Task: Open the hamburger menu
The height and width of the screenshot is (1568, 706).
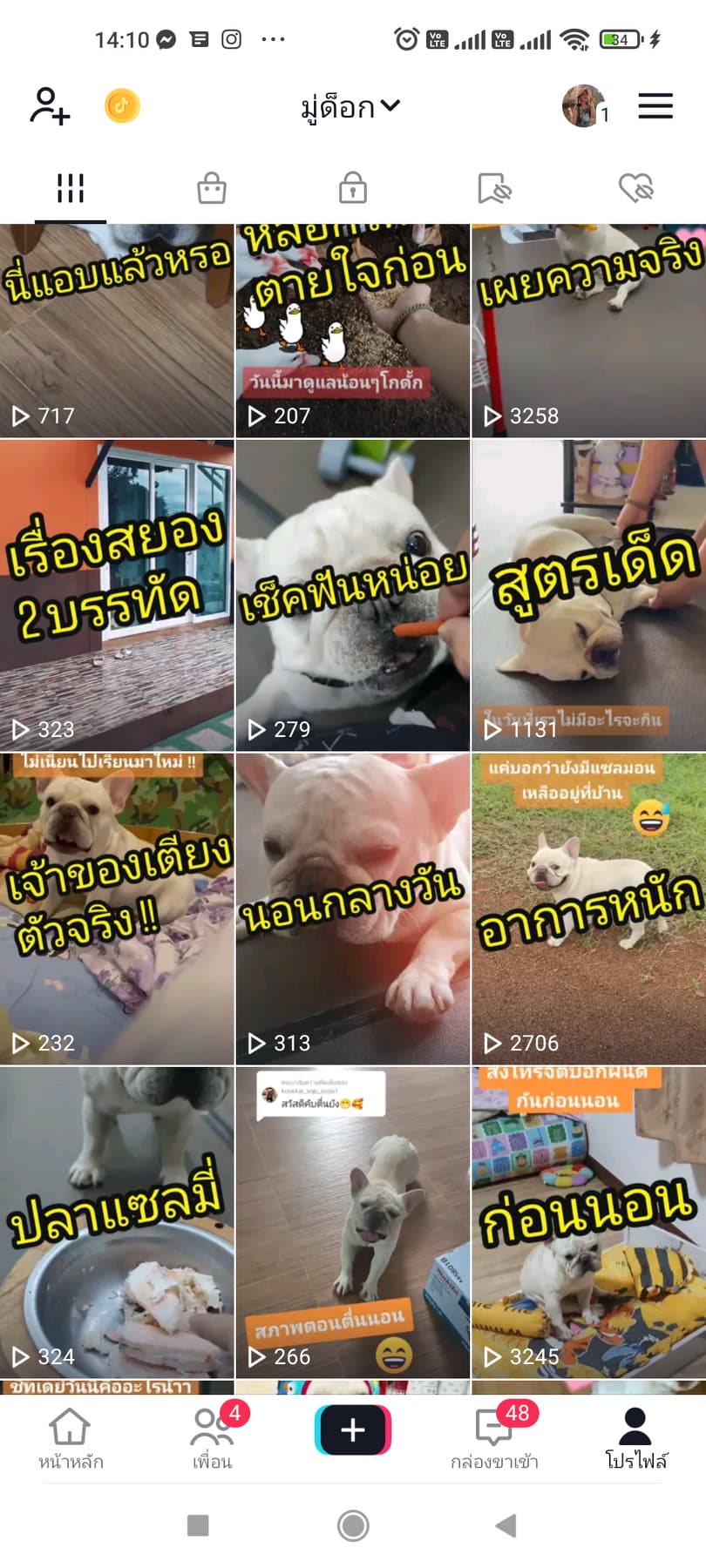Action: click(655, 106)
